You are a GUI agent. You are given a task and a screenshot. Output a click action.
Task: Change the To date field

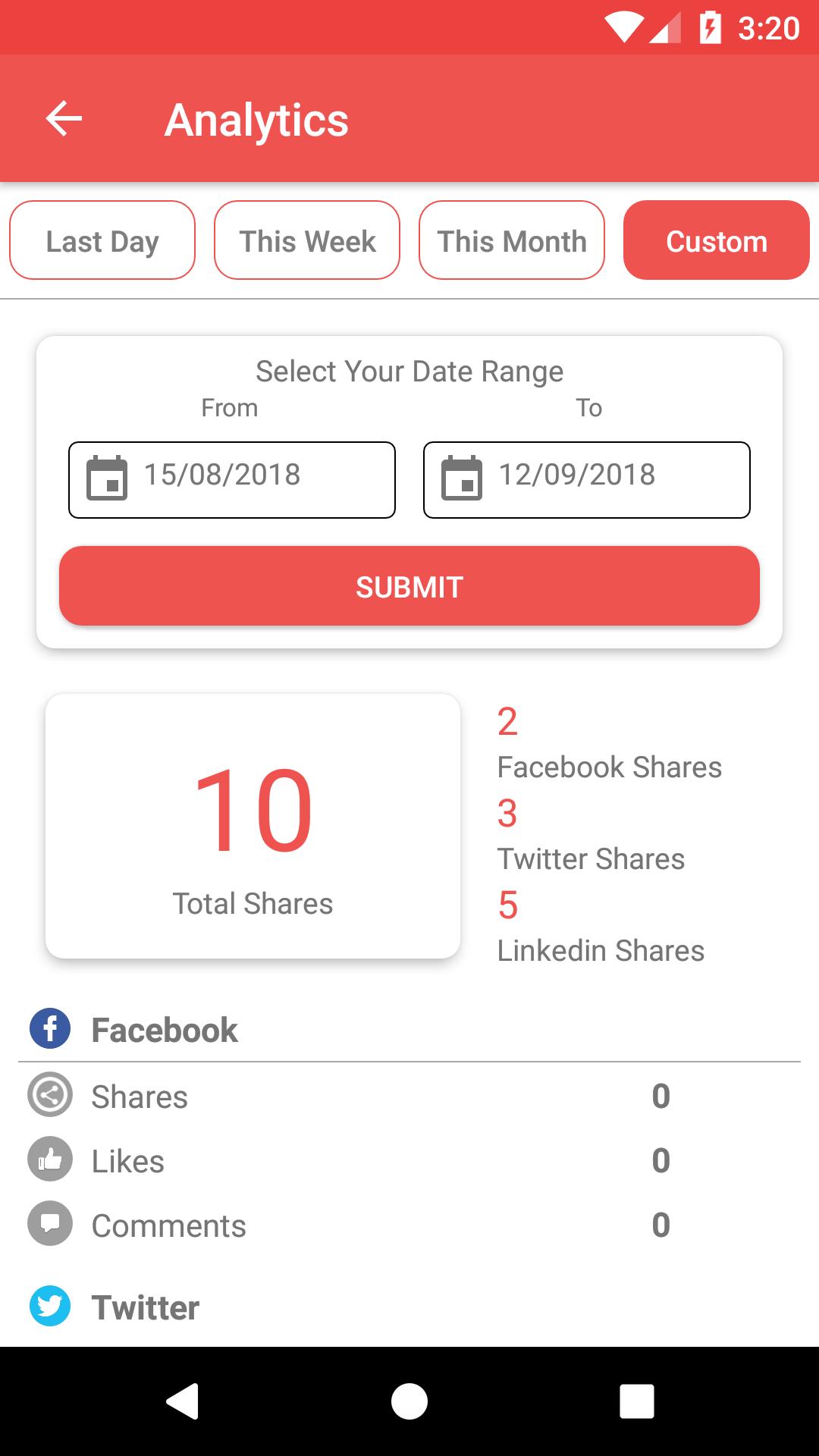pos(586,479)
